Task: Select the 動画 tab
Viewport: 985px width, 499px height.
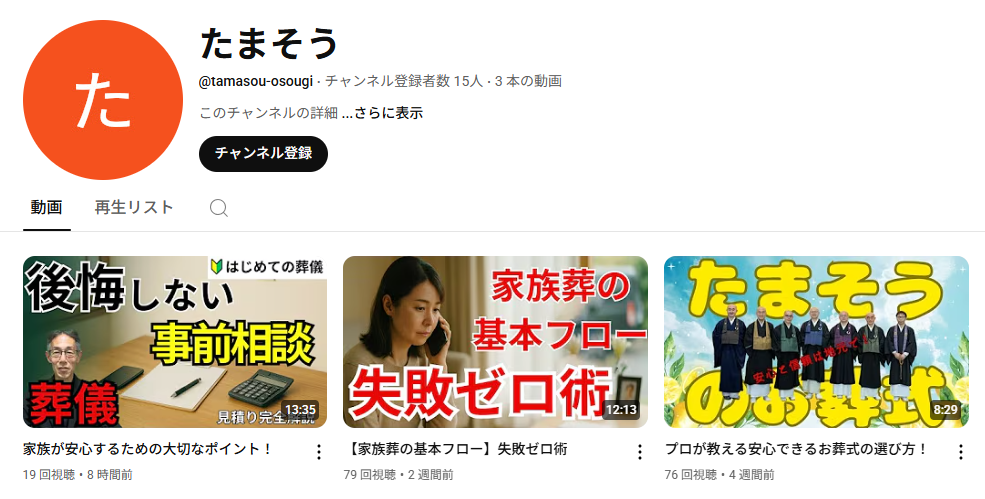Action: [x=46, y=208]
